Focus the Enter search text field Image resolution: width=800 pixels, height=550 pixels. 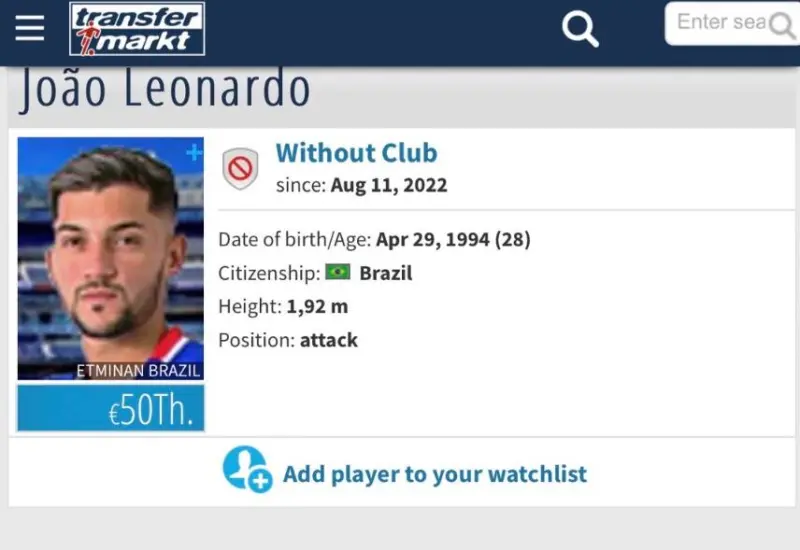tap(718, 23)
